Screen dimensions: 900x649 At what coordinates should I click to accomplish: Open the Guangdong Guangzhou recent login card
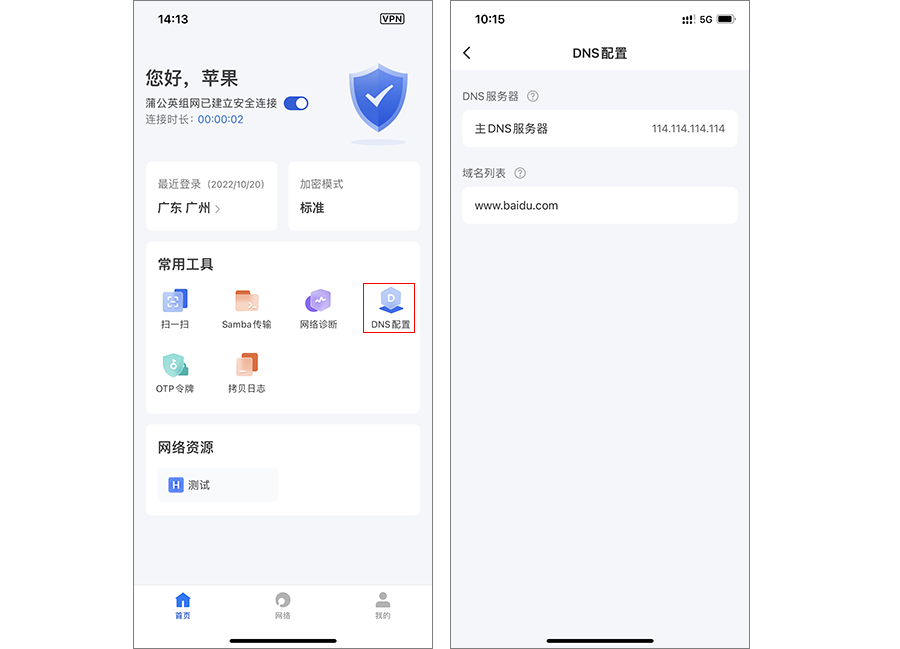(x=211, y=197)
